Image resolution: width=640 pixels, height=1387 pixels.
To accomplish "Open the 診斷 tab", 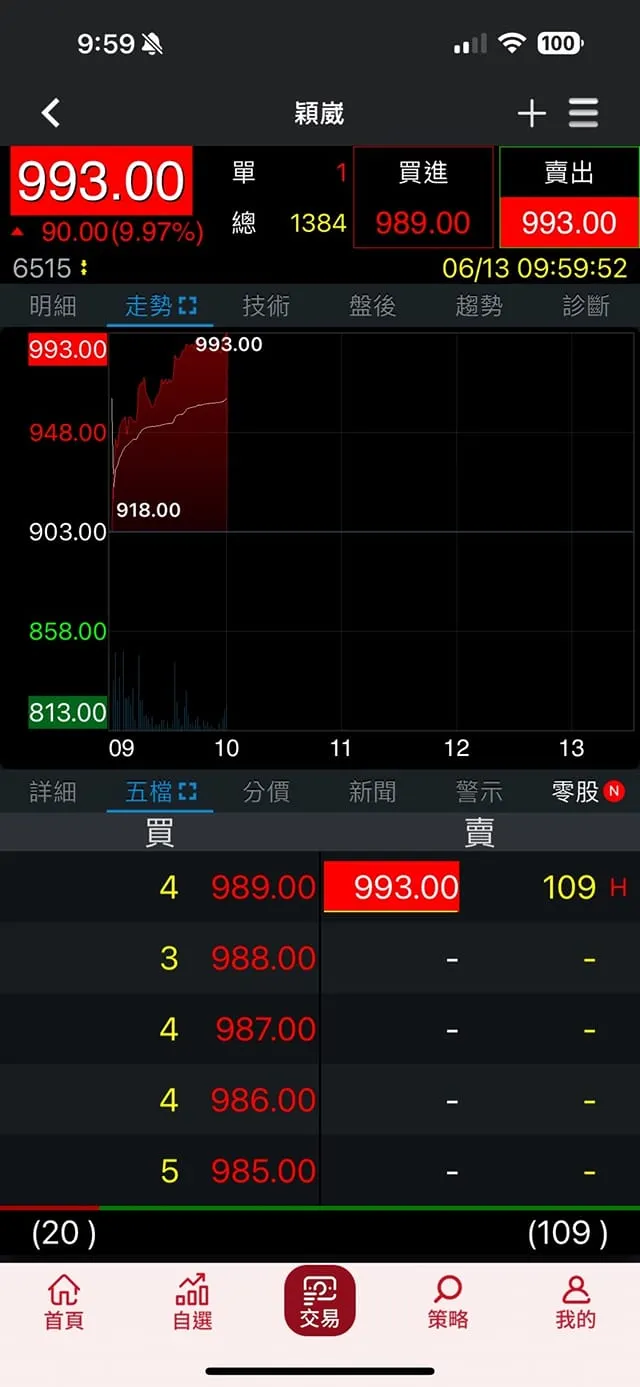I will [x=586, y=306].
